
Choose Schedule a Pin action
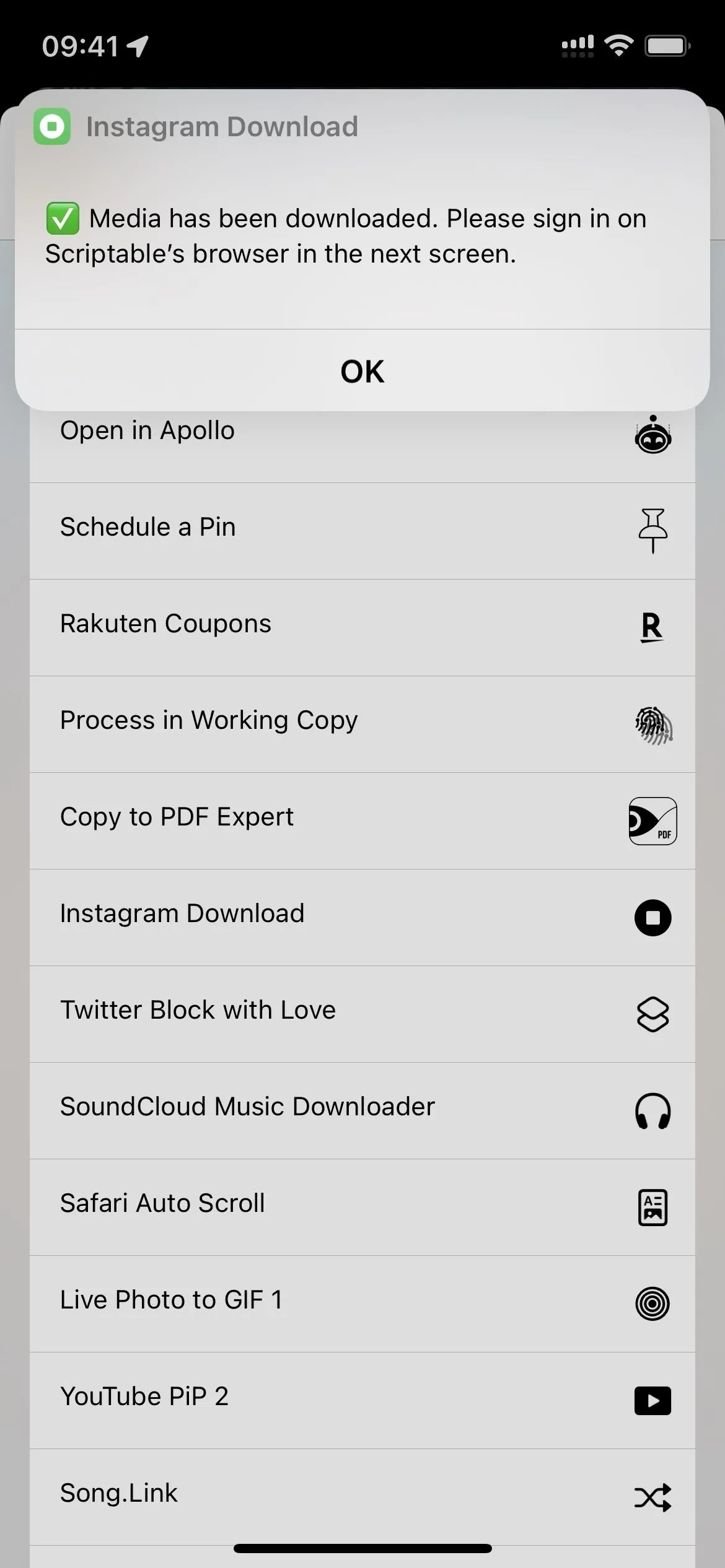click(362, 531)
